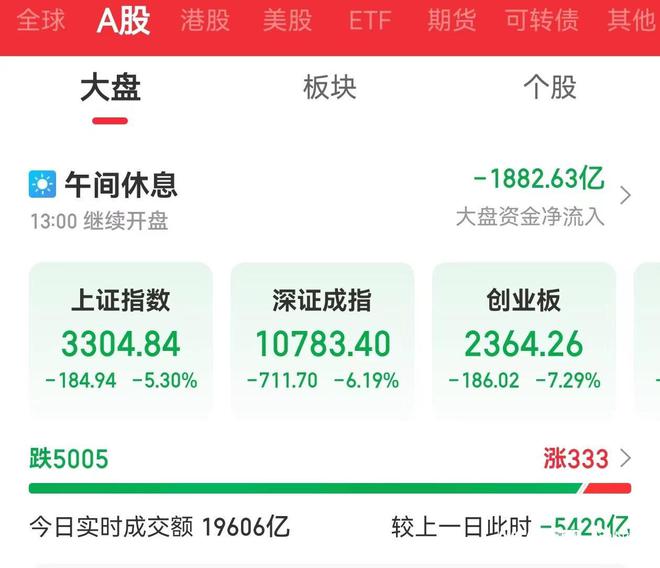The image size is (660, 568).
Task: Open the 美股 market tab
Action: (288, 21)
